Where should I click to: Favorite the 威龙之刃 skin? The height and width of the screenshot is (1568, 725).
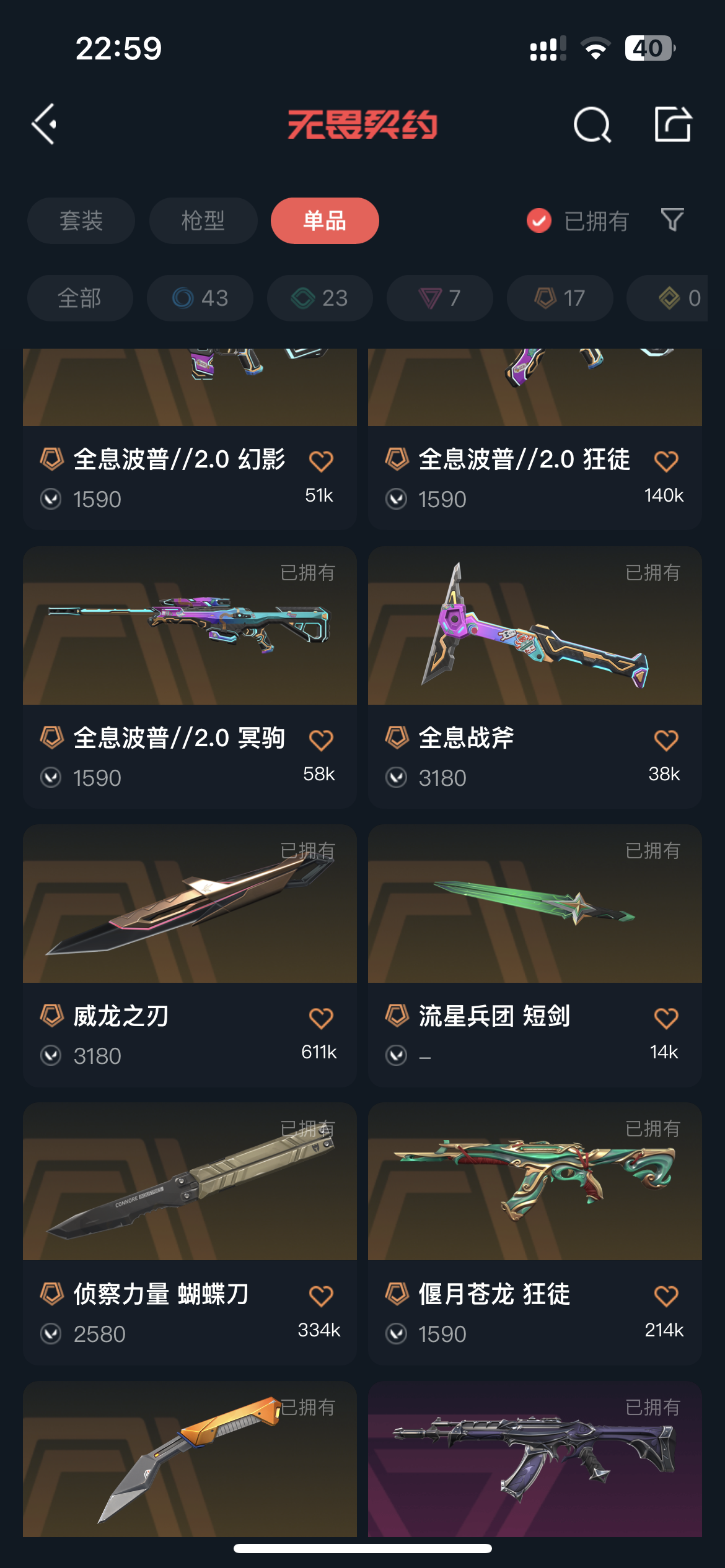pos(321,1017)
